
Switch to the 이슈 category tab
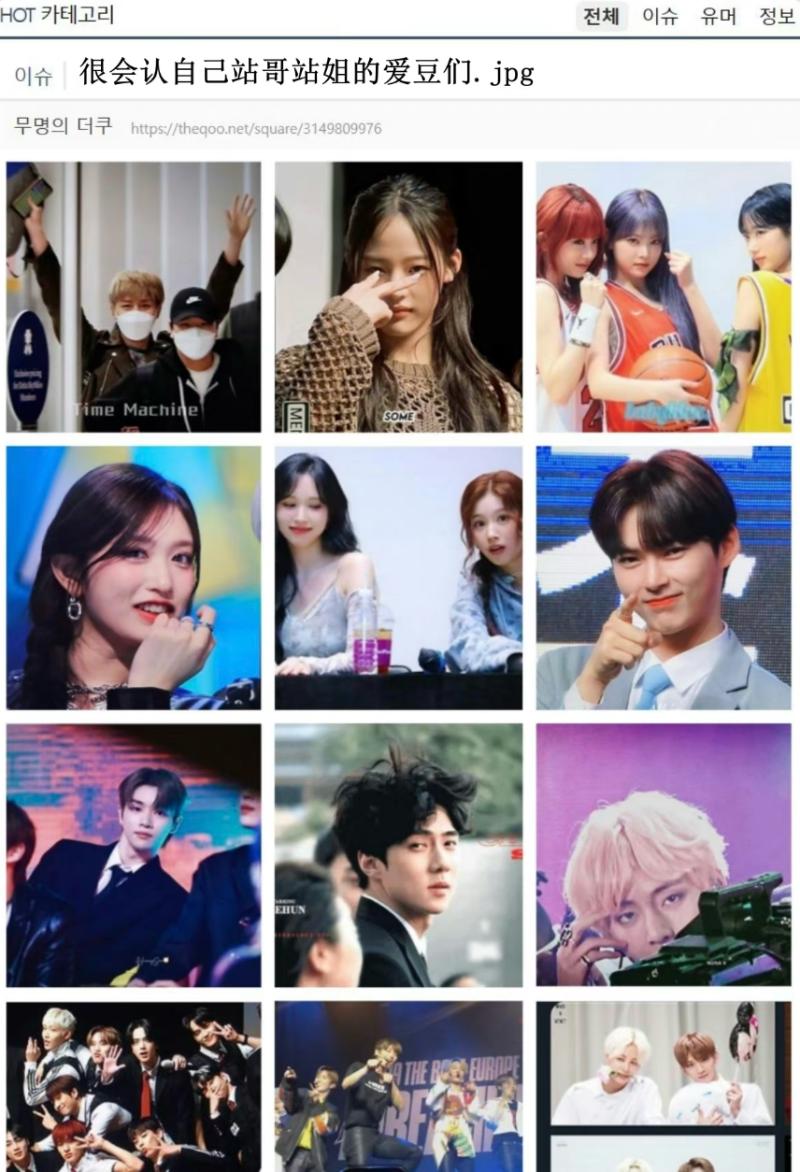pos(660,16)
